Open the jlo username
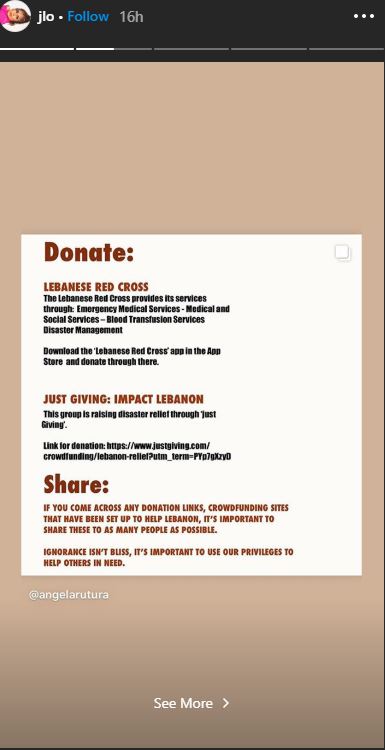This screenshot has height=750, width=385. tap(46, 17)
